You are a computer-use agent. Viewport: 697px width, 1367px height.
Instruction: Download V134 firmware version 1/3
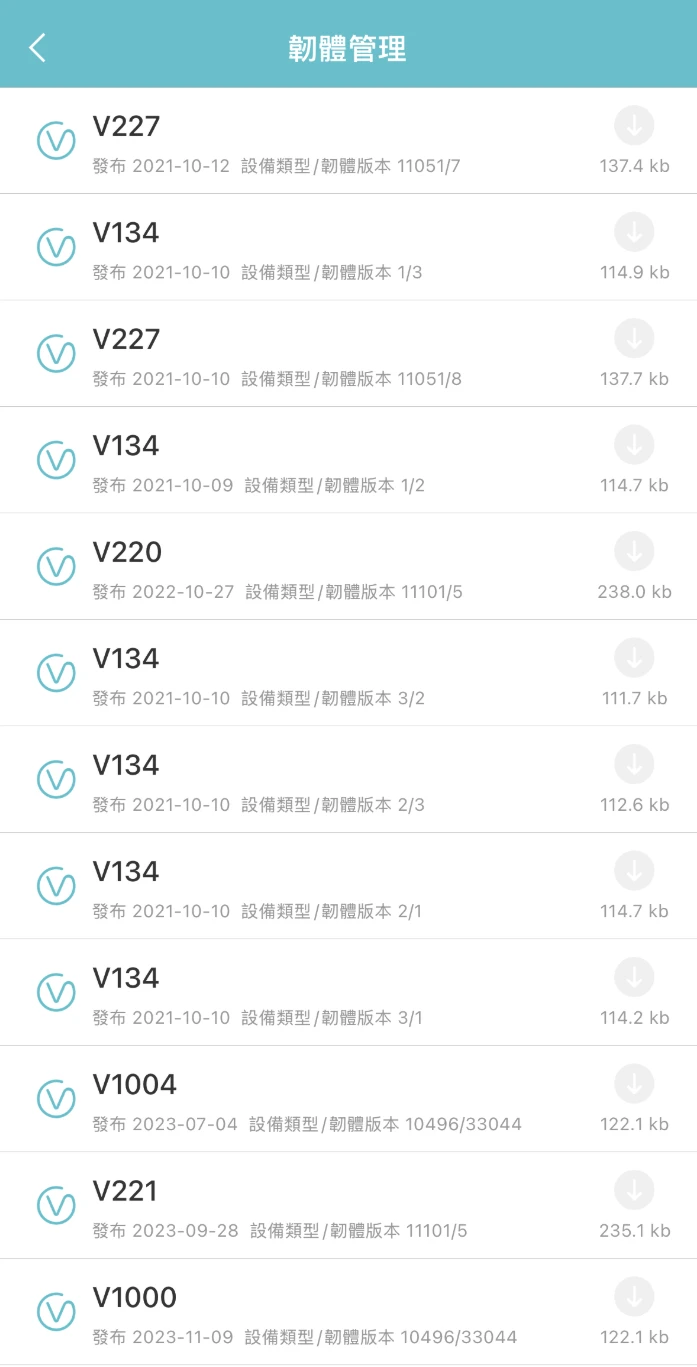click(634, 232)
